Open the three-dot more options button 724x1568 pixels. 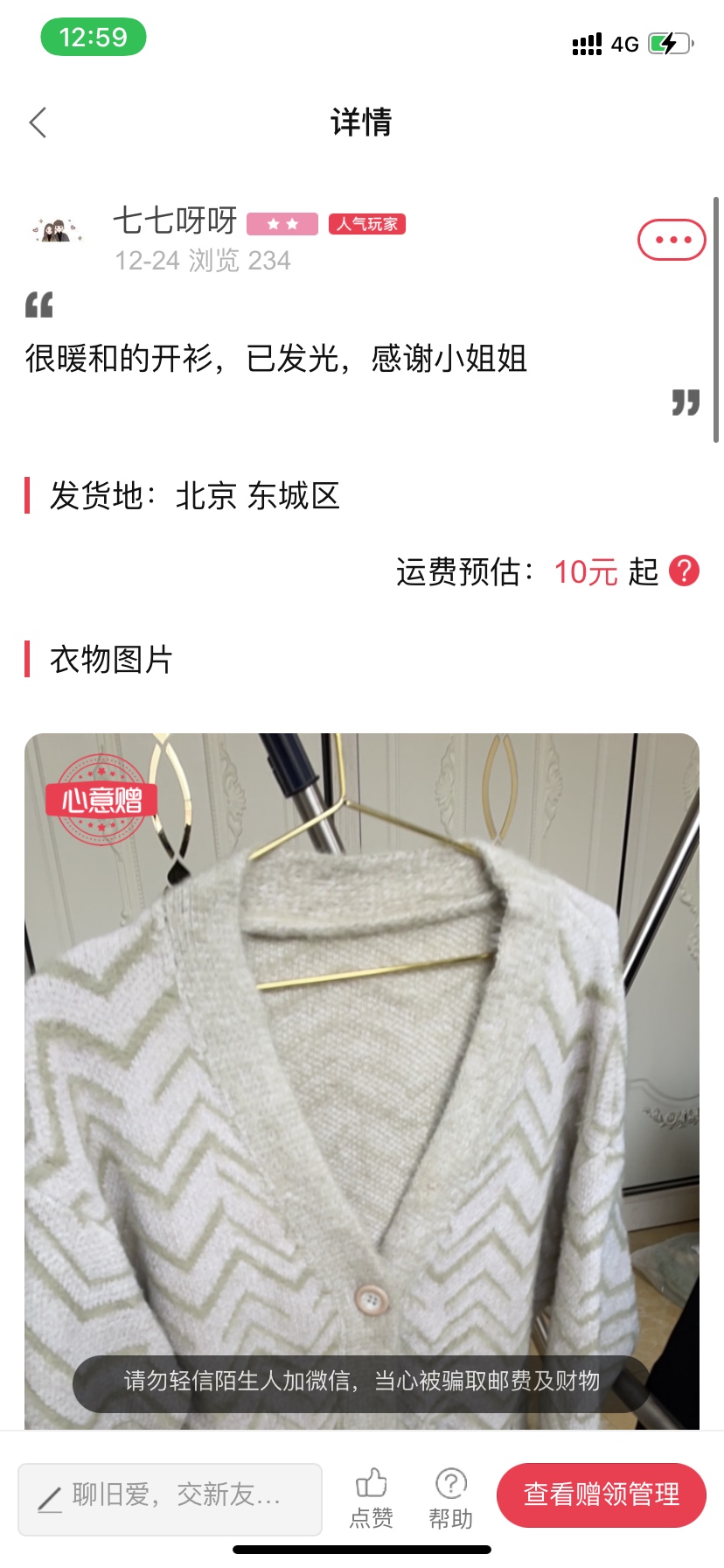click(x=672, y=240)
